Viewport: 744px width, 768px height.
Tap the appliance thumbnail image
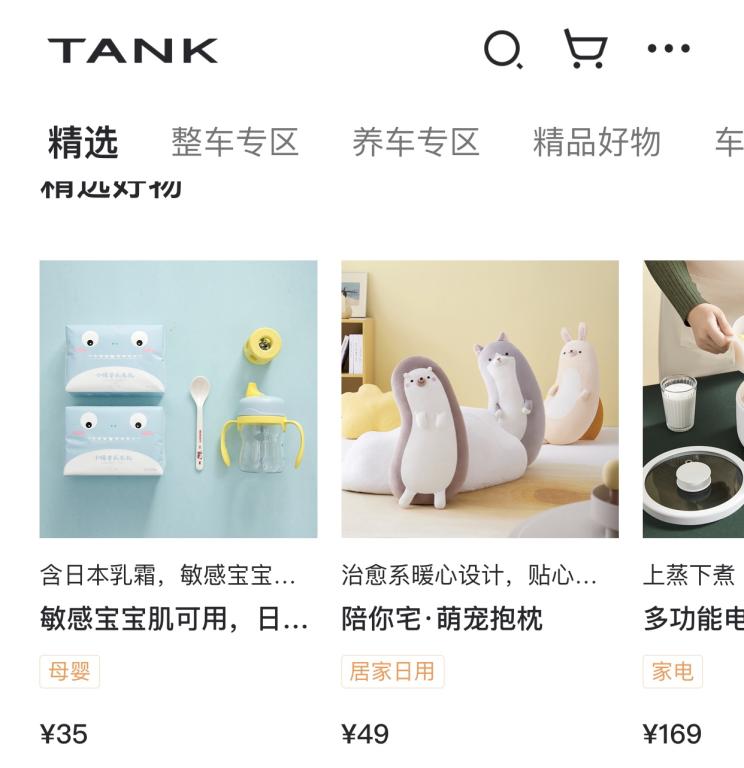700,397
